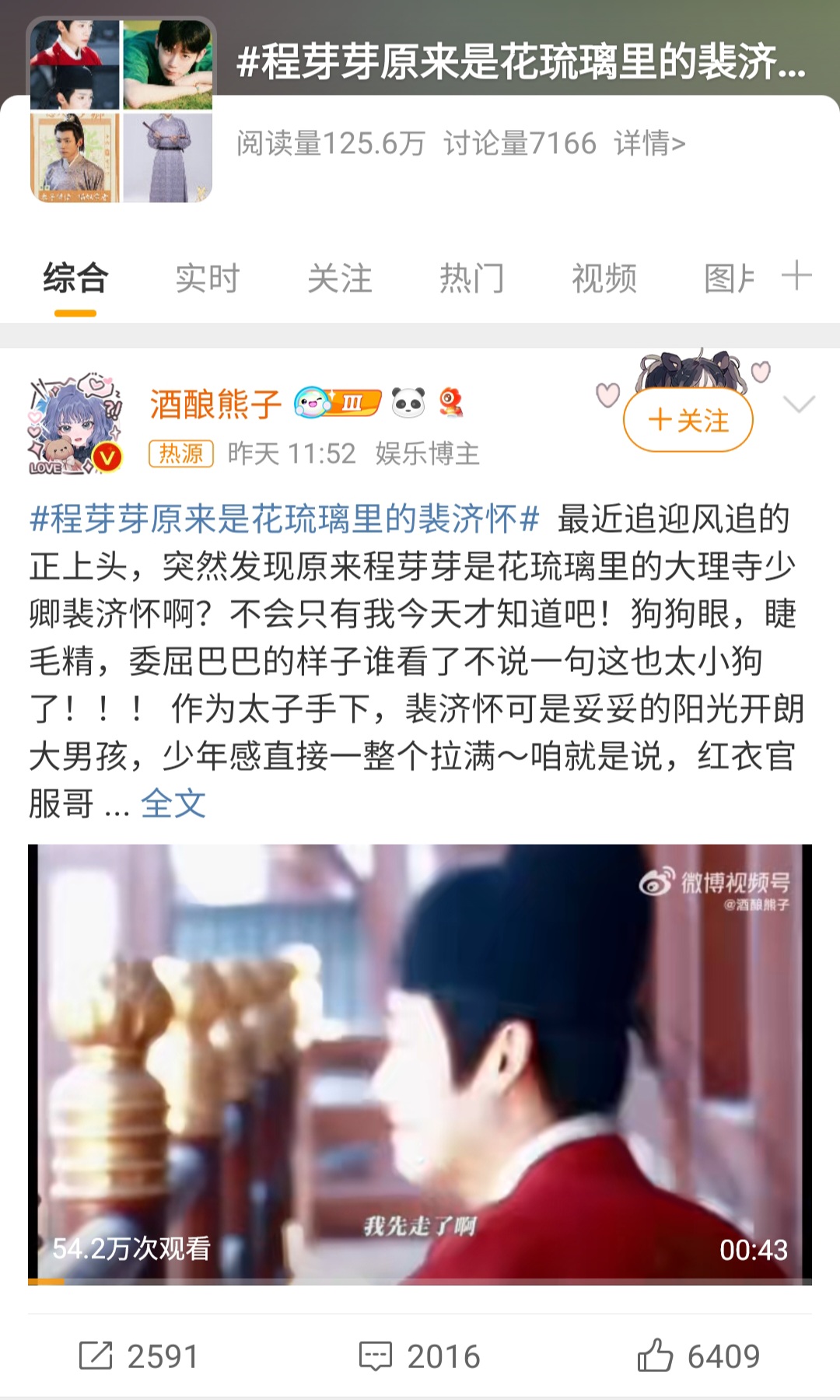Viewport: 840px width, 1400px height.
Task: Play the 00:43 video
Action: point(420,1062)
